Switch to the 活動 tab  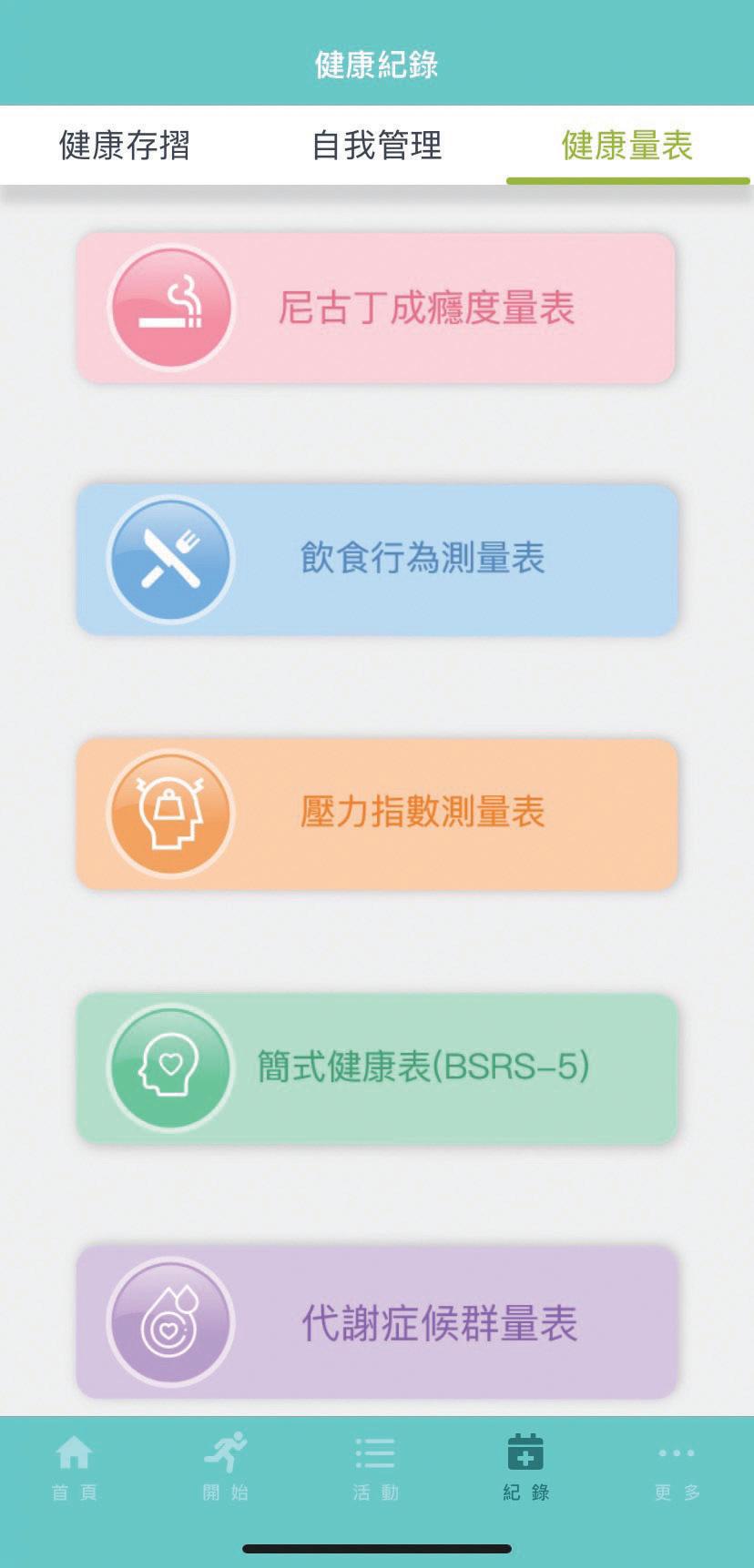[x=375, y=1467]
